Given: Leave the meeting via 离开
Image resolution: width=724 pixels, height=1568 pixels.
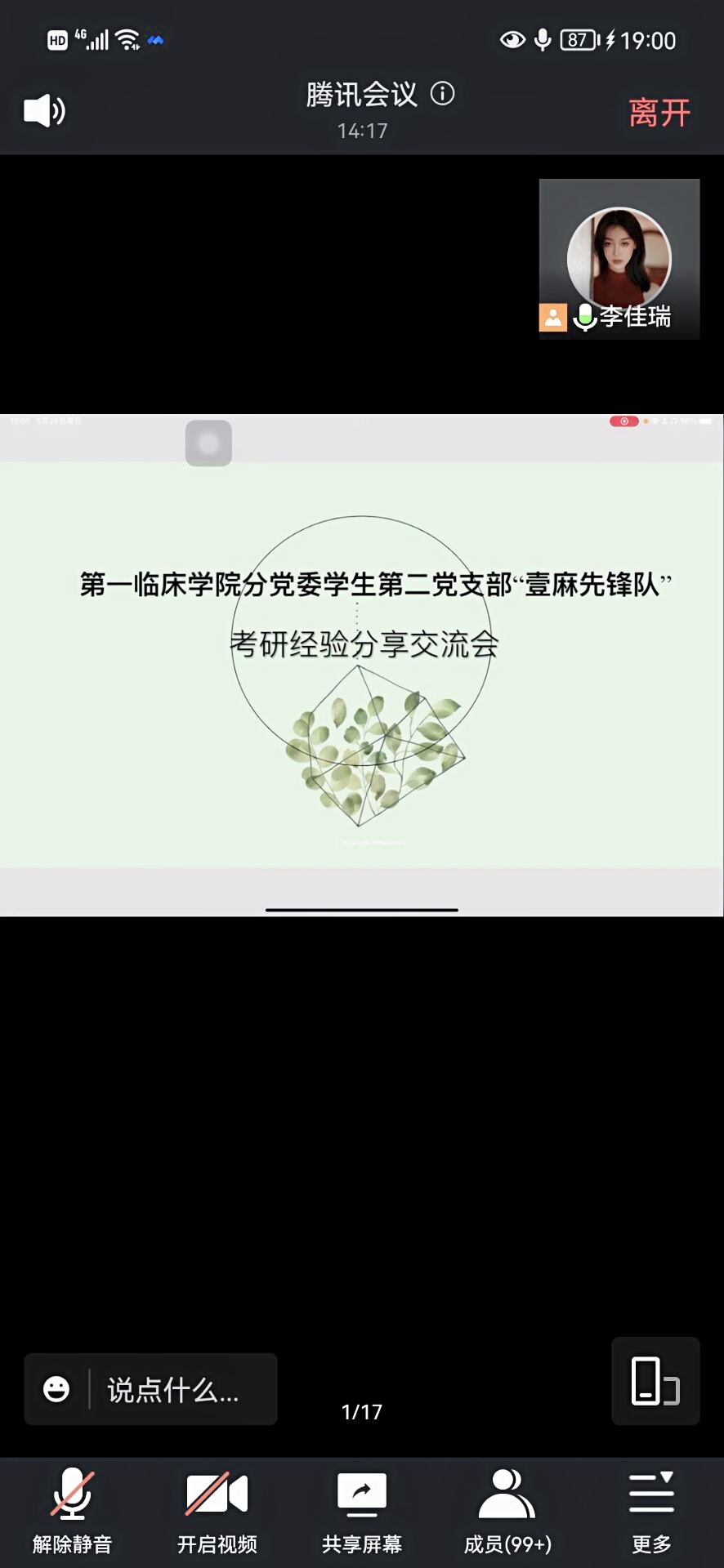Looking at the screenshot, I should pos(659,113).
